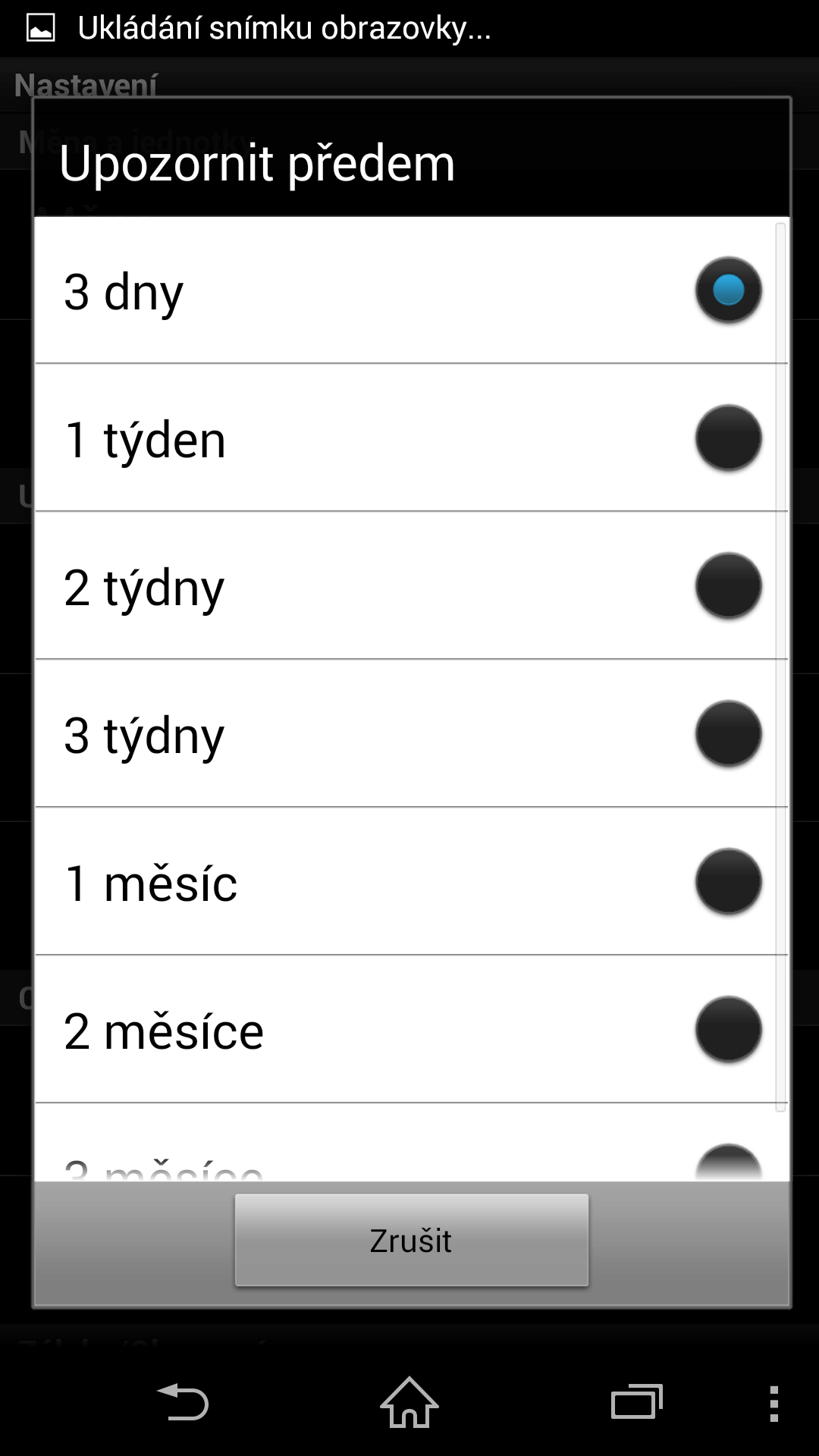Pick the 2 týdny option
Image resolution: width=819 pixels, height=1456 pixels.
(411, 585)
